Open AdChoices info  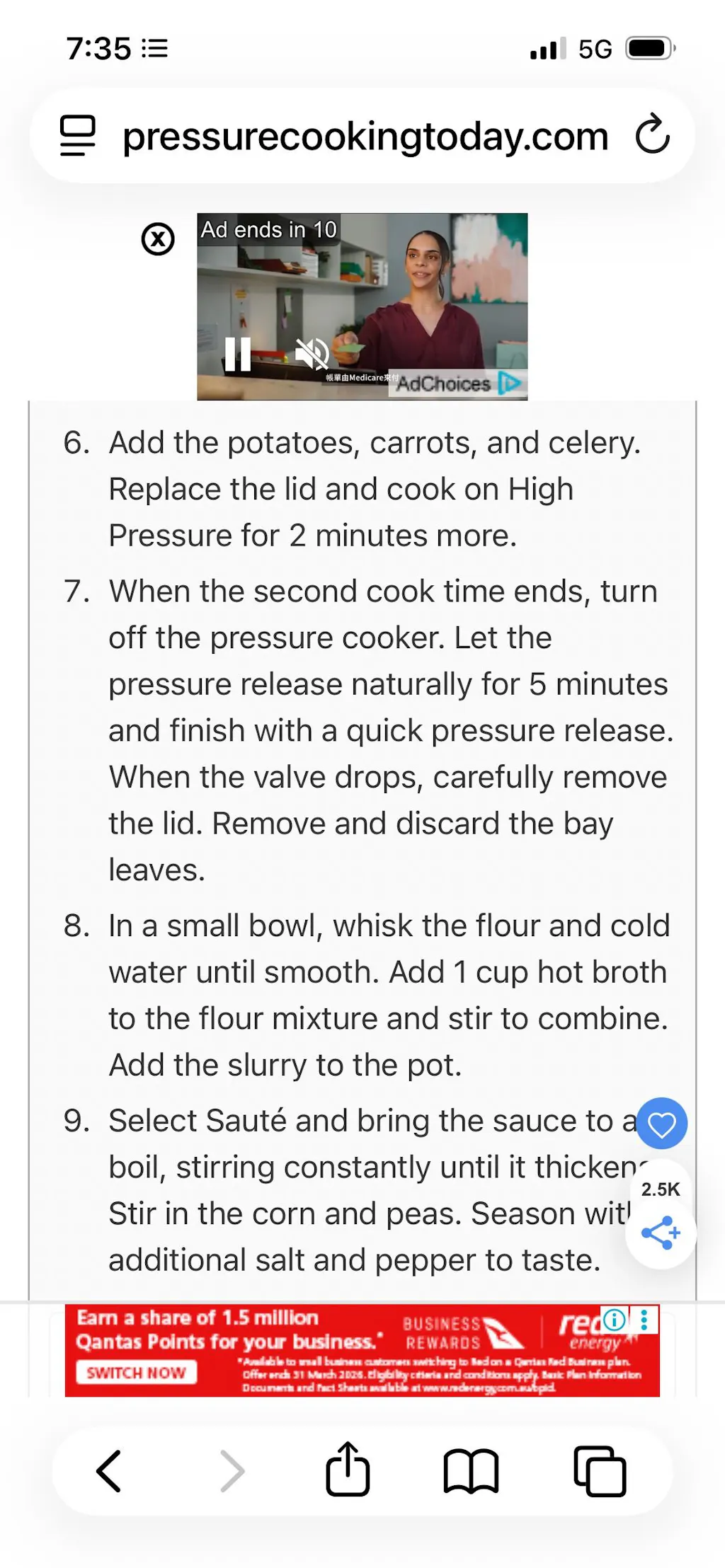tap(457, 384)
